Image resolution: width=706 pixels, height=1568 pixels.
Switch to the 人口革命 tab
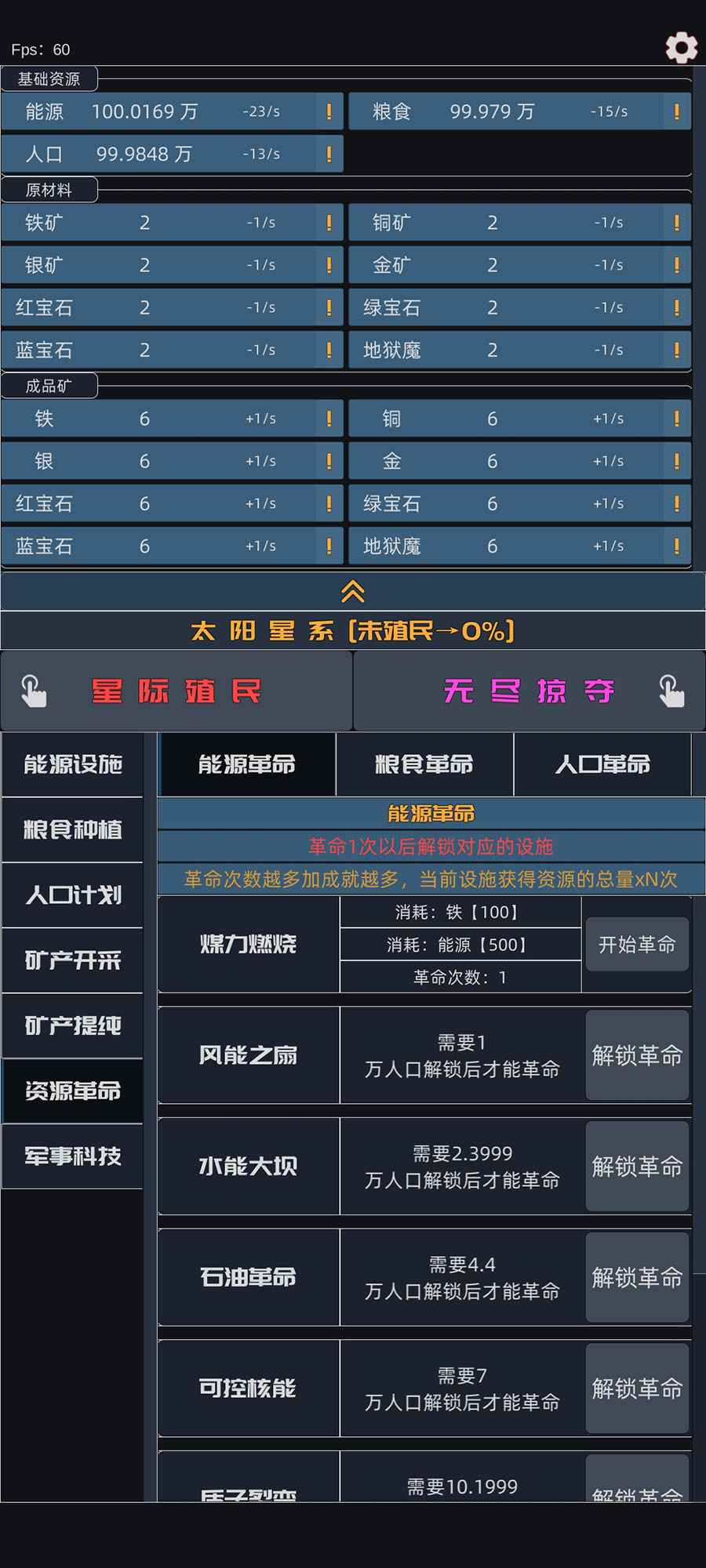tap(602, 764)
